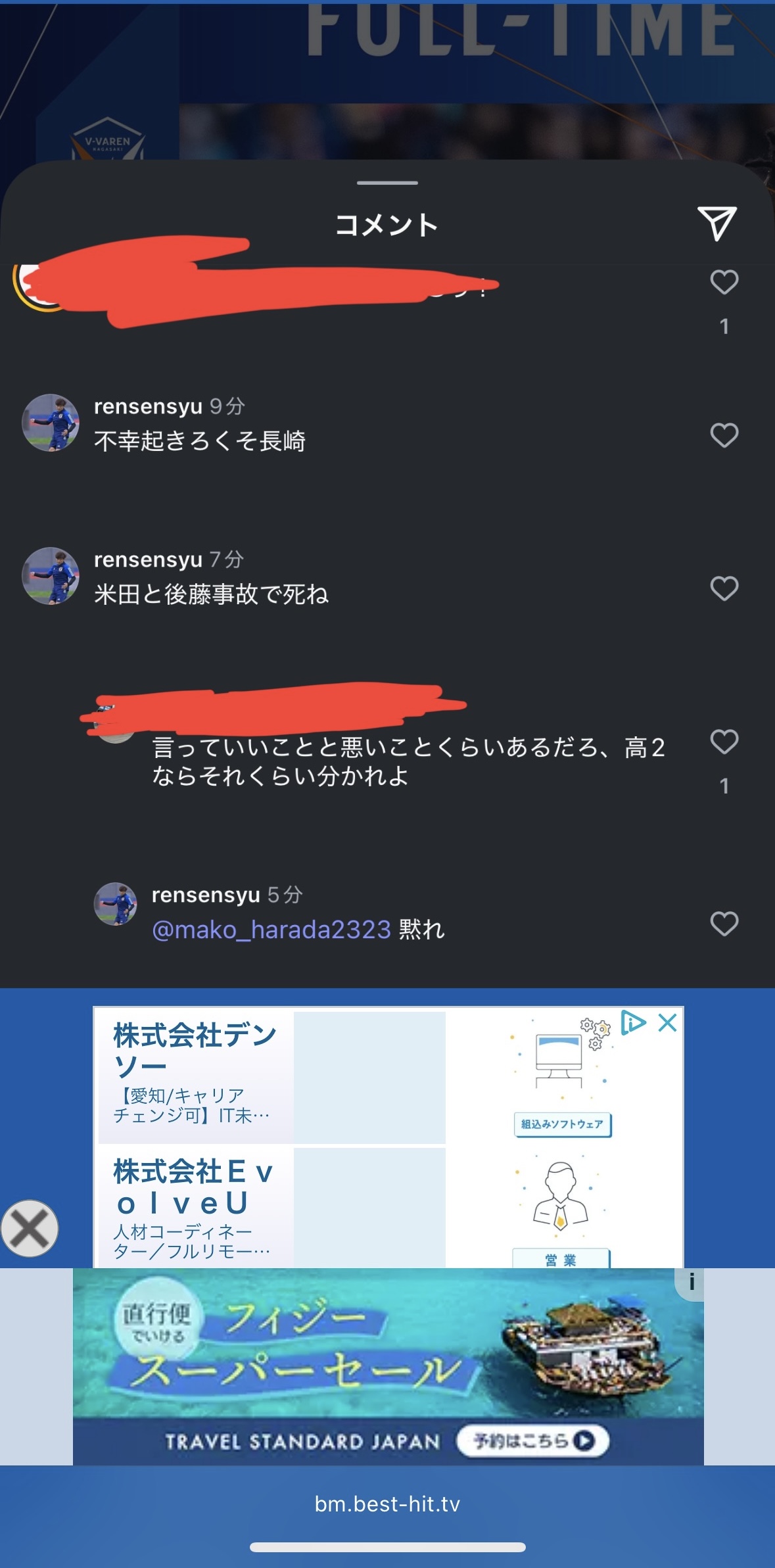775x1568 pixels.
Task: Like the reply starting with "言っていいことと"
Action: 724,742
